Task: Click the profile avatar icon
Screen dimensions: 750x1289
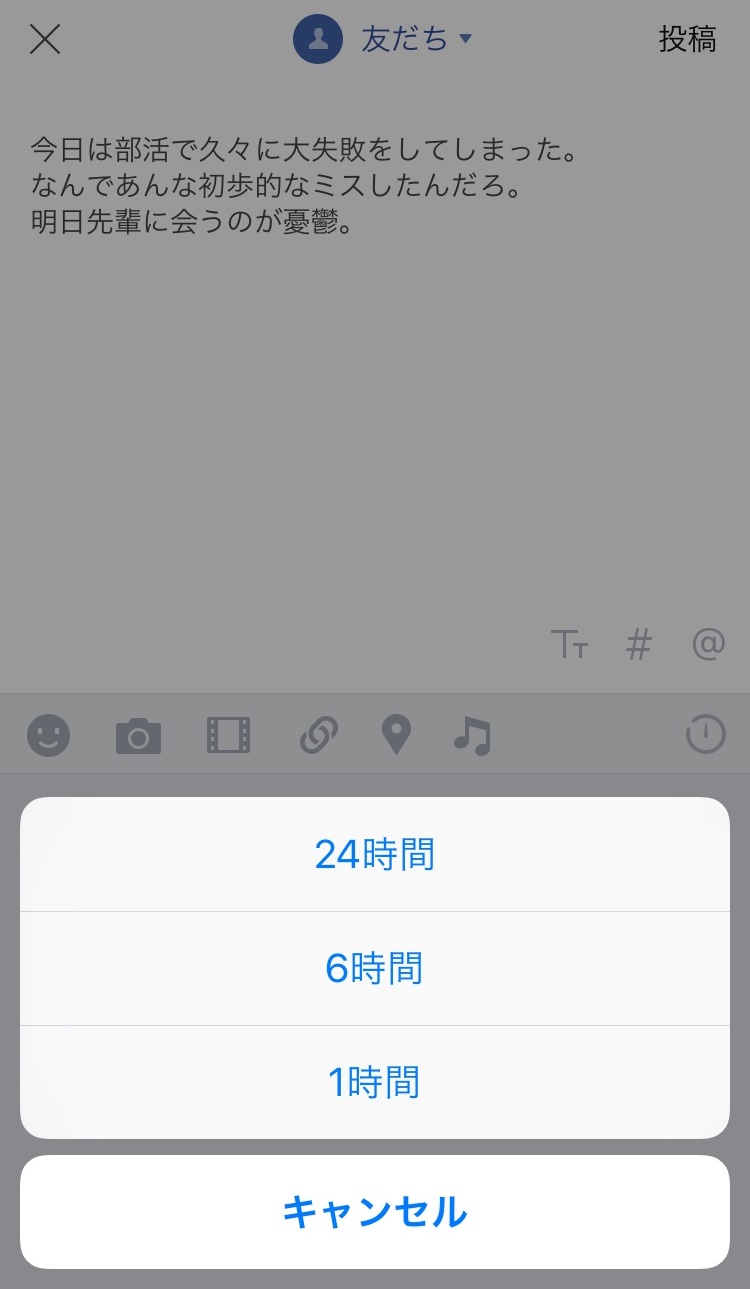Action: [317, 39]
